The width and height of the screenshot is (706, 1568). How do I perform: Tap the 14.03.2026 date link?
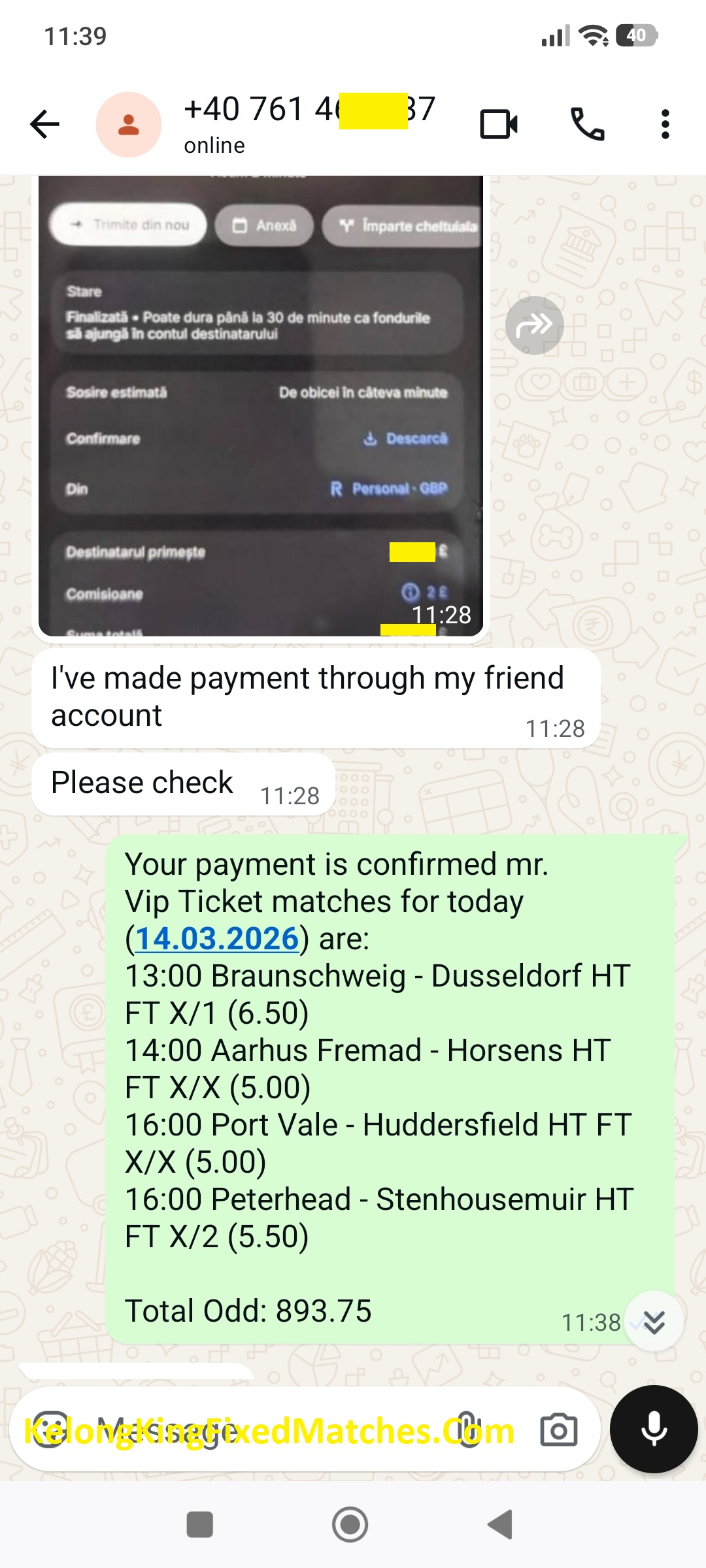pos(216,939)
